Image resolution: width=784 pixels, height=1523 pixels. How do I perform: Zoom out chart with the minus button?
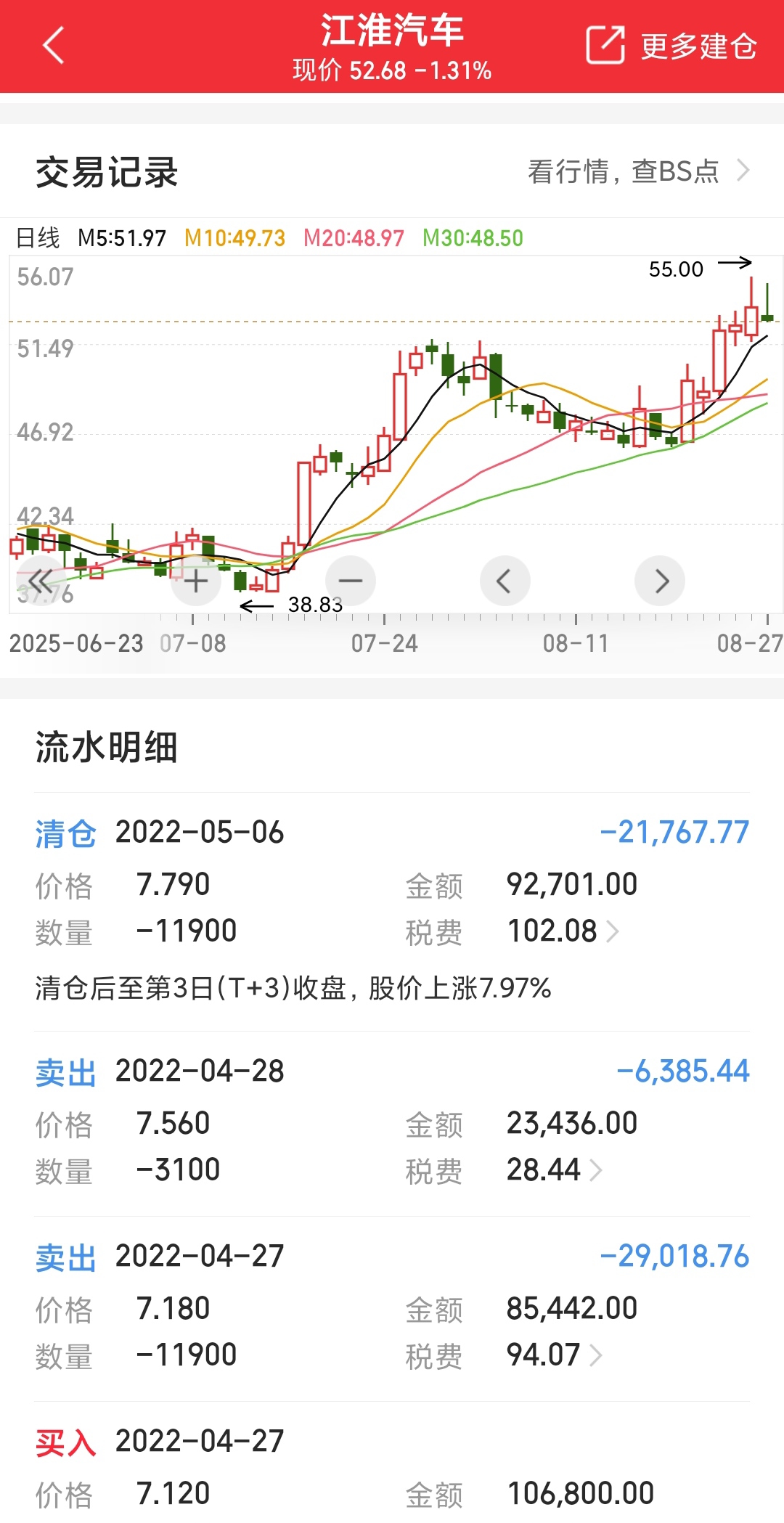point(351,581)
